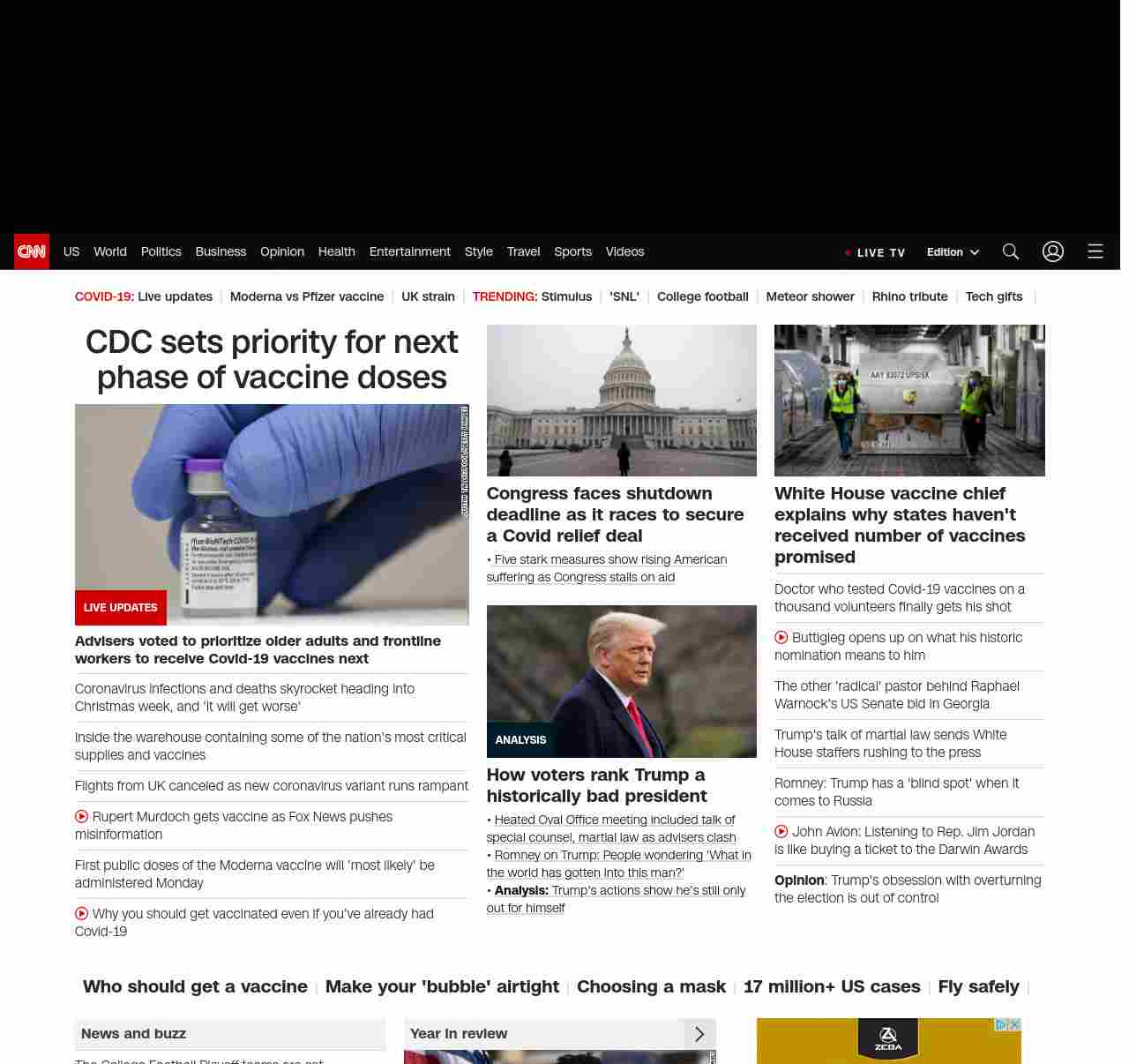The image size is (1129, 1064).
Task: Open the hamburger menu
Action: [1095, 251]
